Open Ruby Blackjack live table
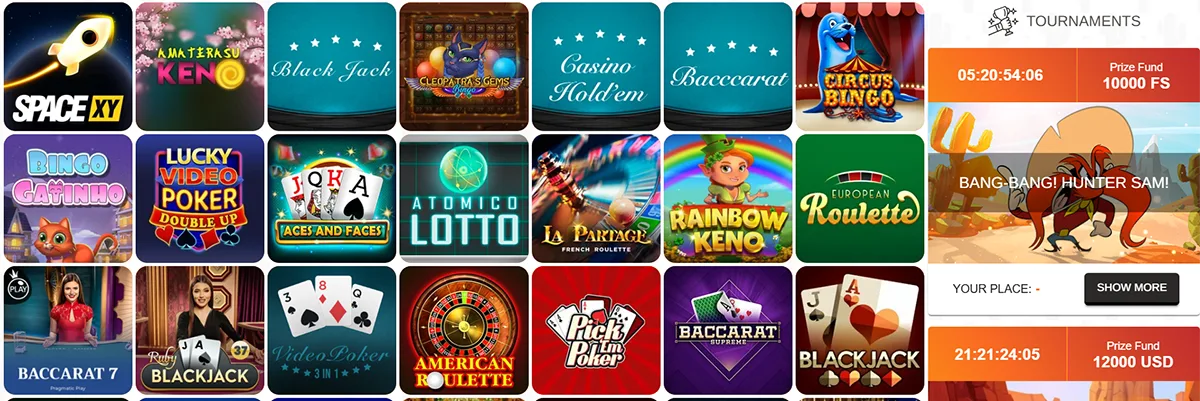 pyautogui.click(x=200, y=330)
